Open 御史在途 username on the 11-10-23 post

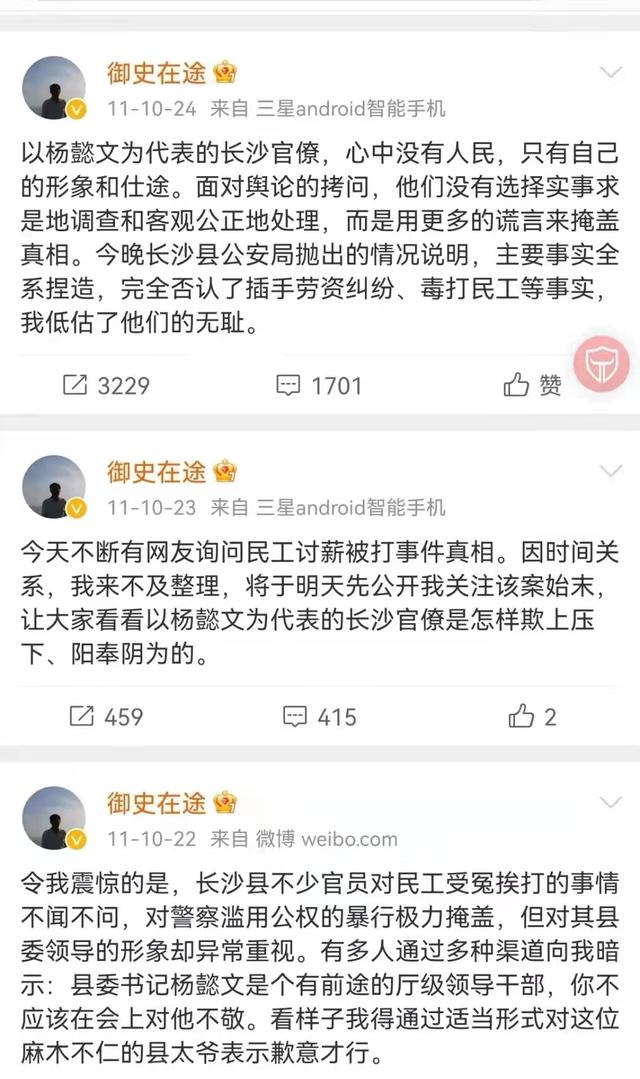coord(157,472)
